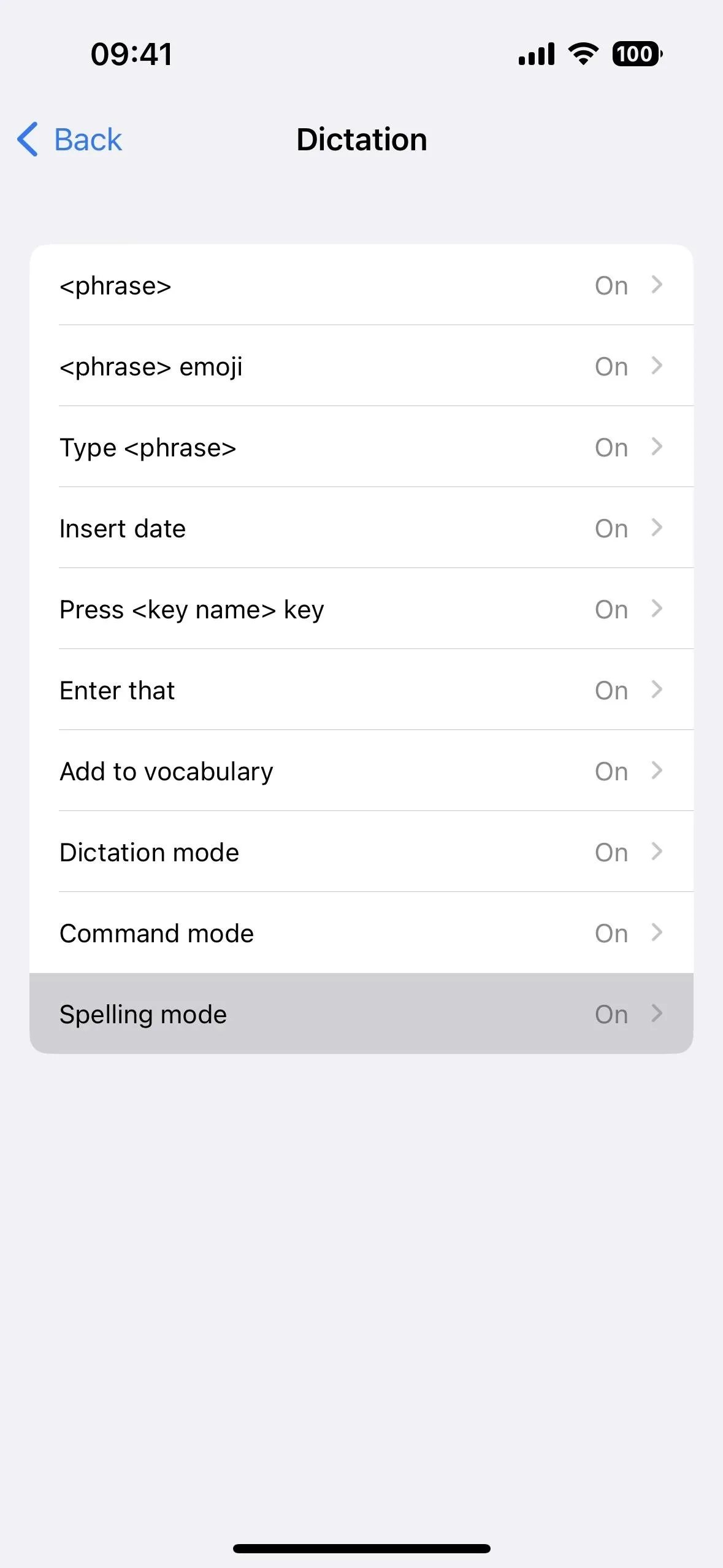The height and width of the screenshot is (1568, 723).
Task: Open Command mode settings
Action: (x=361, y=932)
